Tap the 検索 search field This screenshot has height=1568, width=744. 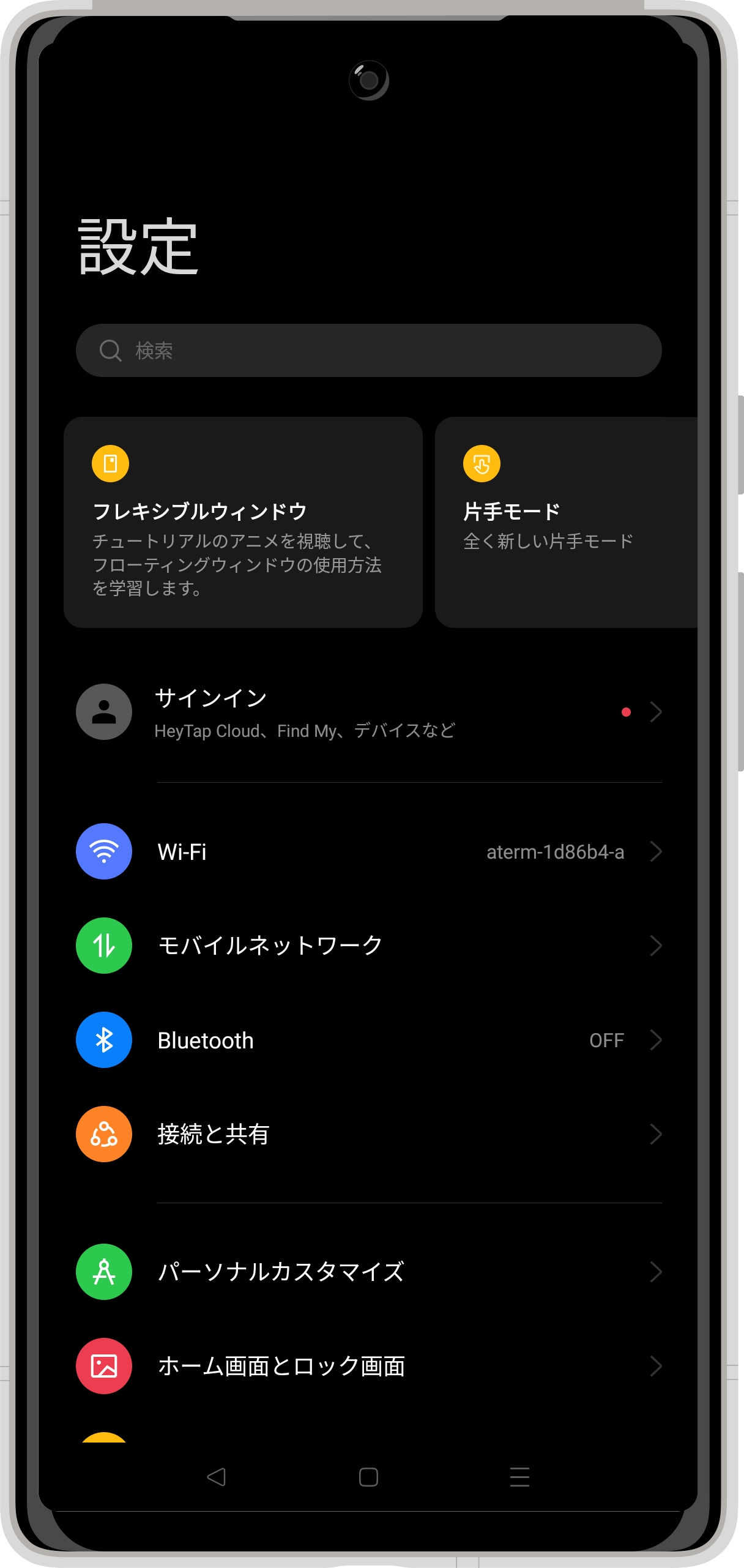(x=368, y=351)
